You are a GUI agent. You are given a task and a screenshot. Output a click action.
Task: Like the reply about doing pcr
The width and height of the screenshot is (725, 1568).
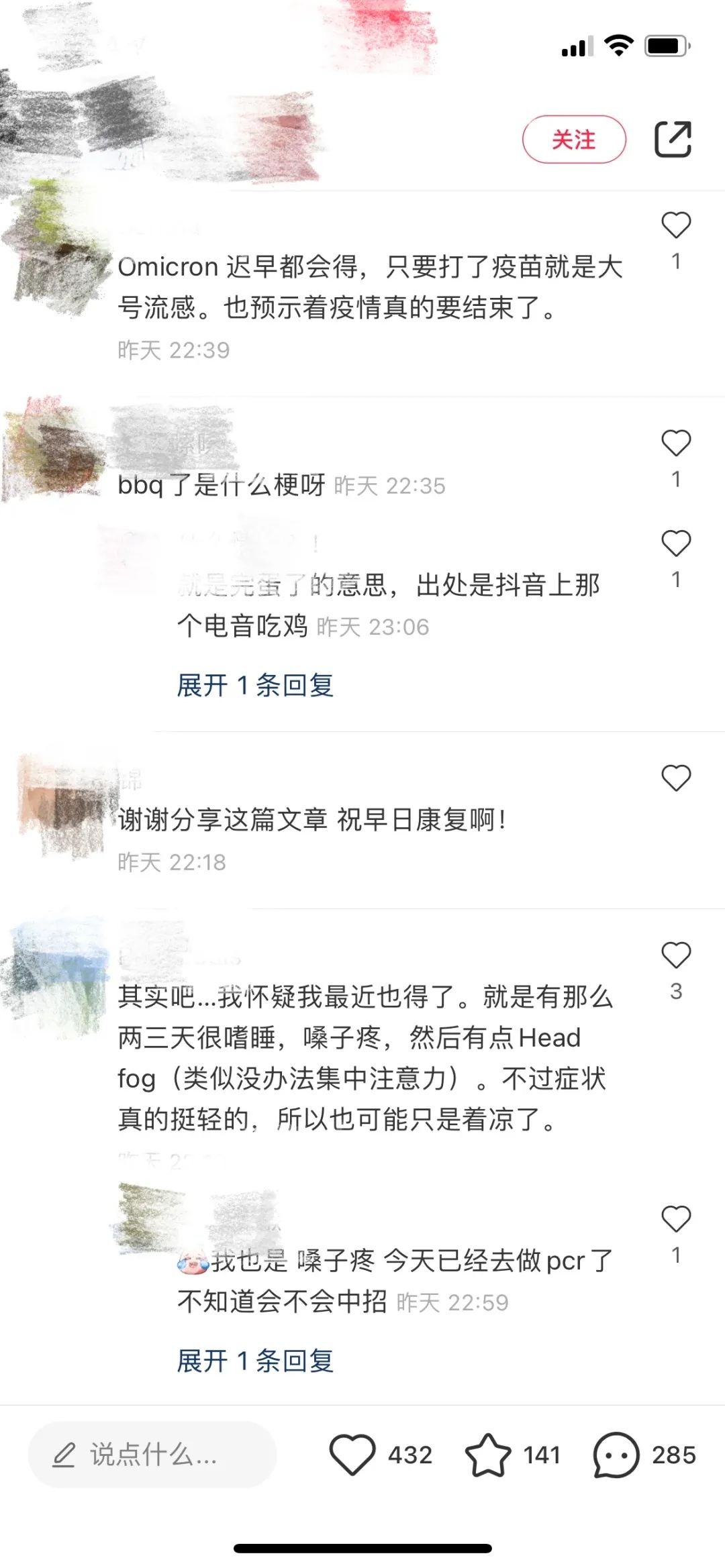675,1219
